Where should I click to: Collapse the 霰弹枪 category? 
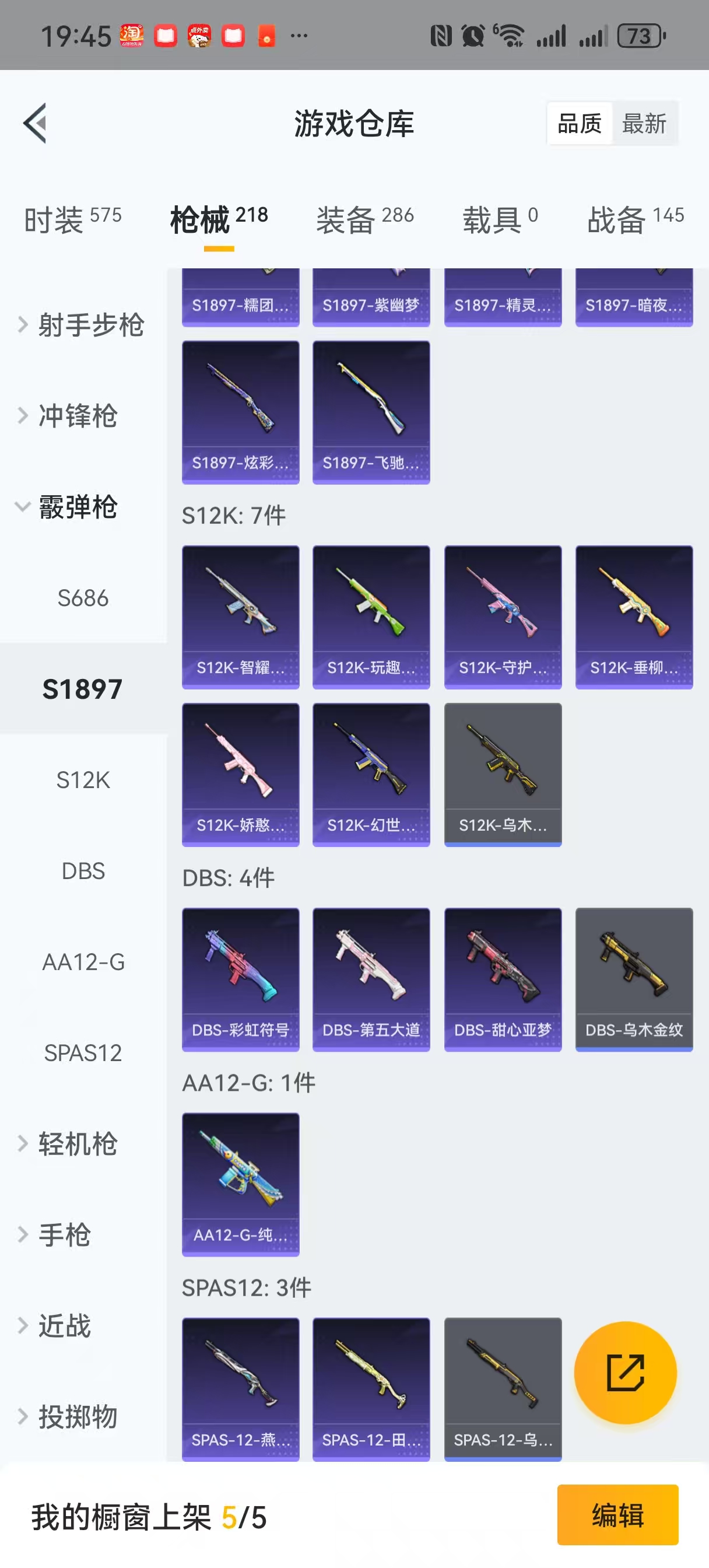77,507
